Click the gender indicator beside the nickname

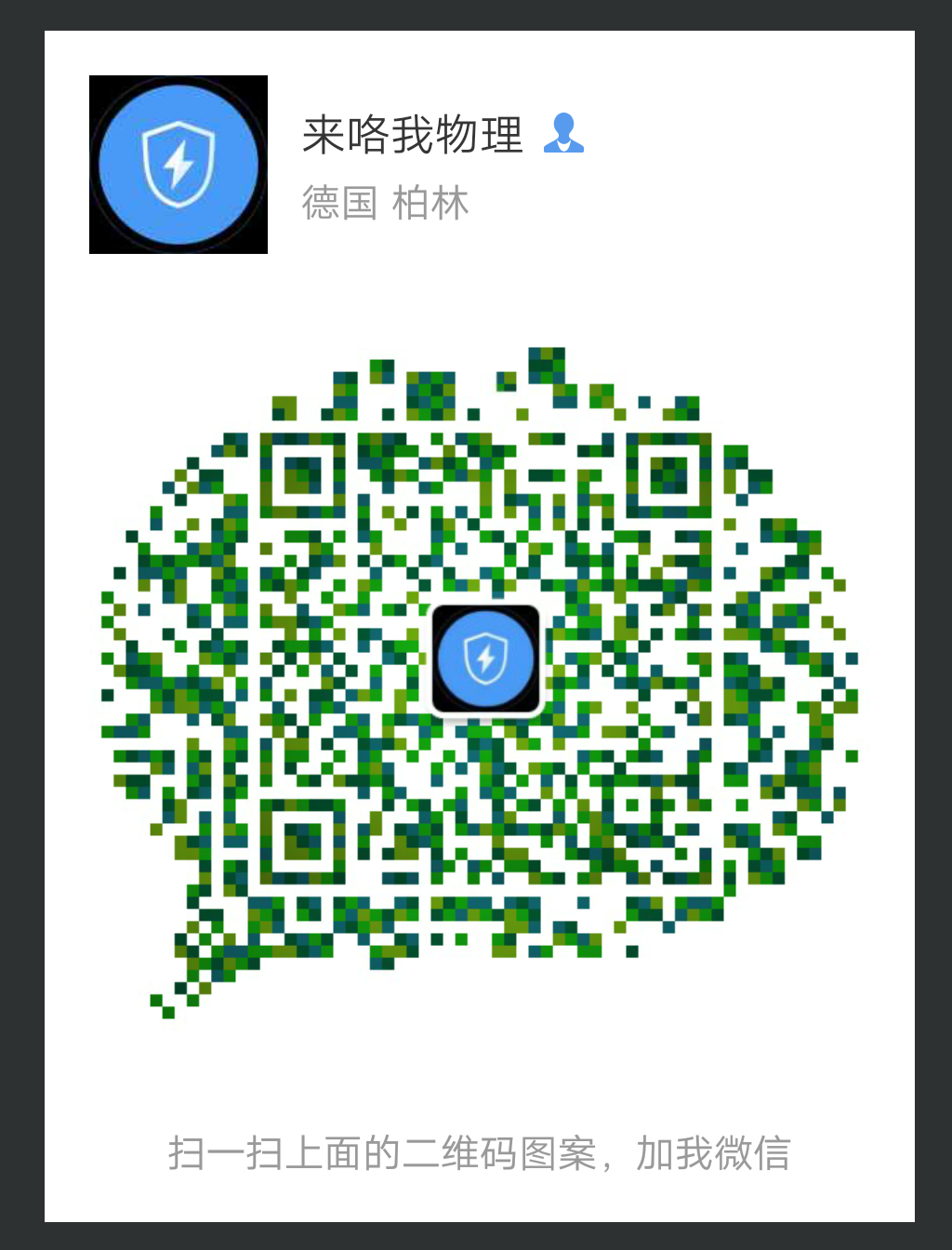(x=563, y=135)
